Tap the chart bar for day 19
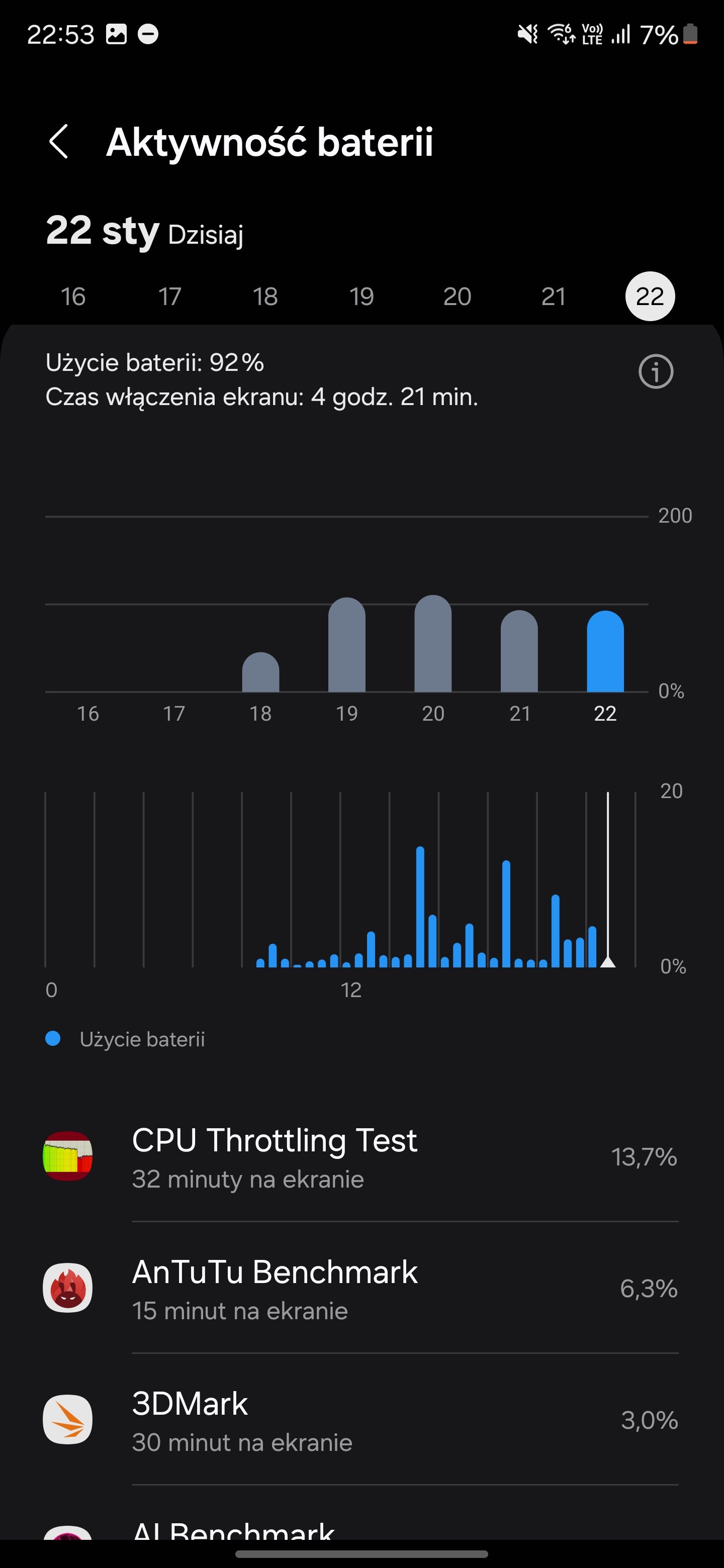The height and width of the screenshot is (1568, 724). pos(346,645)
